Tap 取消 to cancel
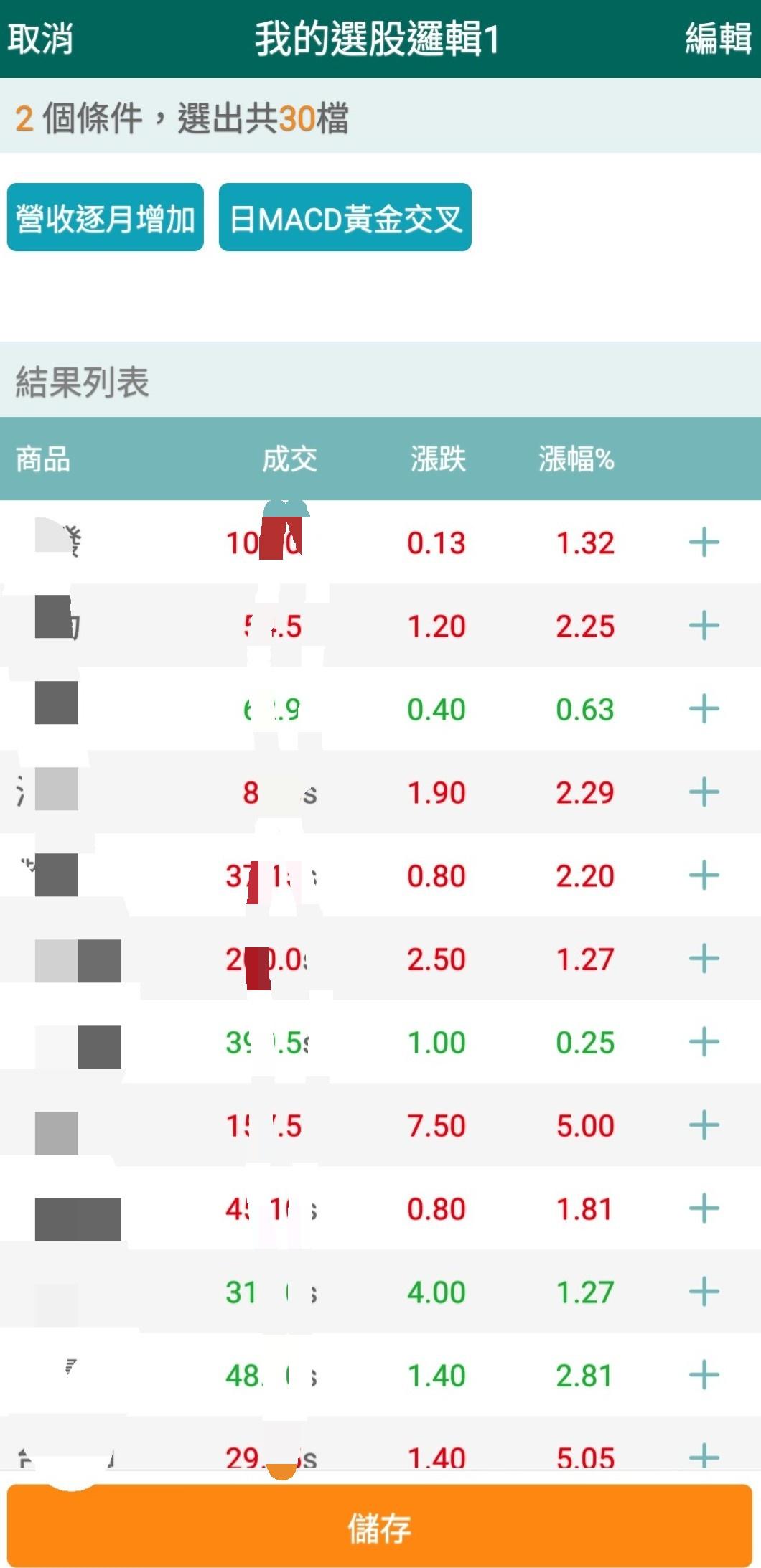 (x=40, y=39)
